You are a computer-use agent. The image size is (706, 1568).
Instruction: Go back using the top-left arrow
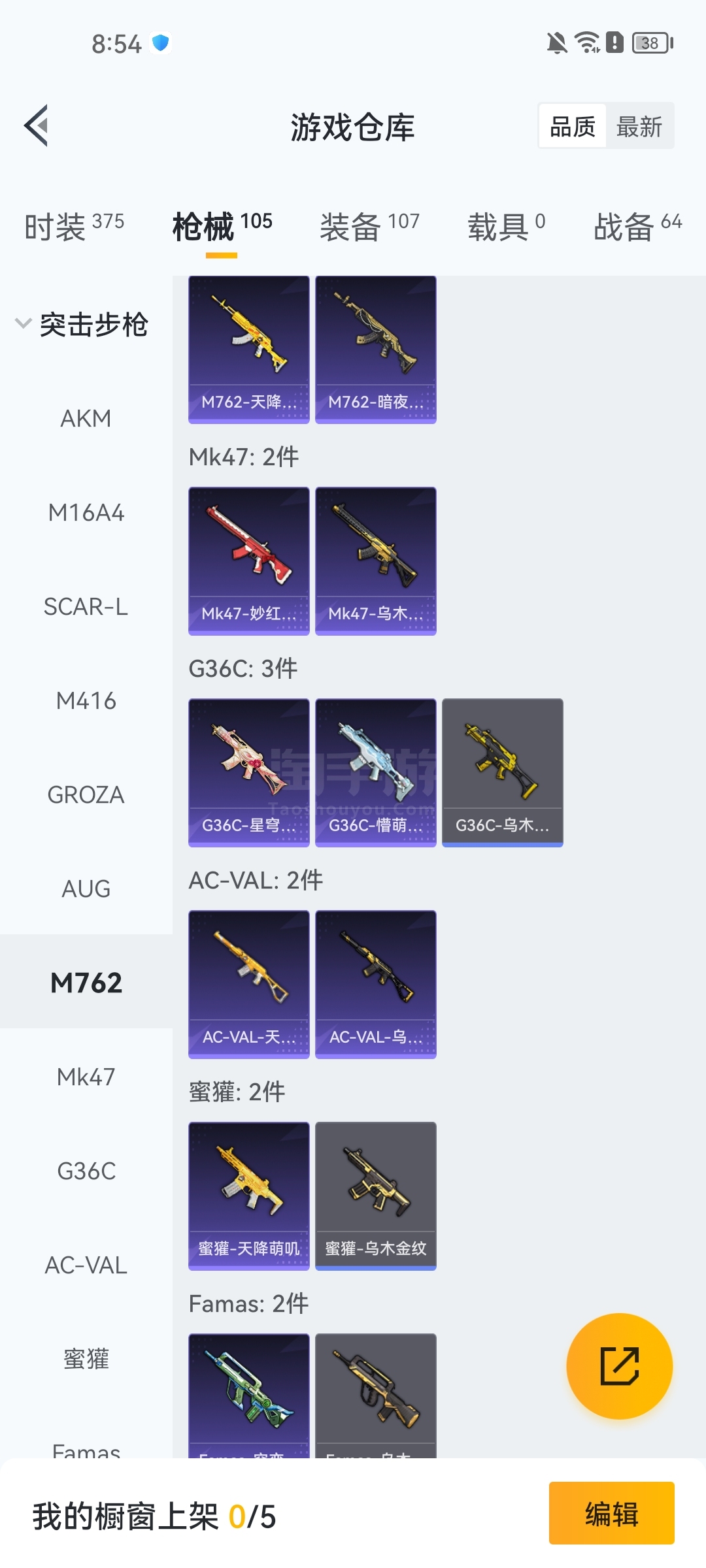coord(37,125)
